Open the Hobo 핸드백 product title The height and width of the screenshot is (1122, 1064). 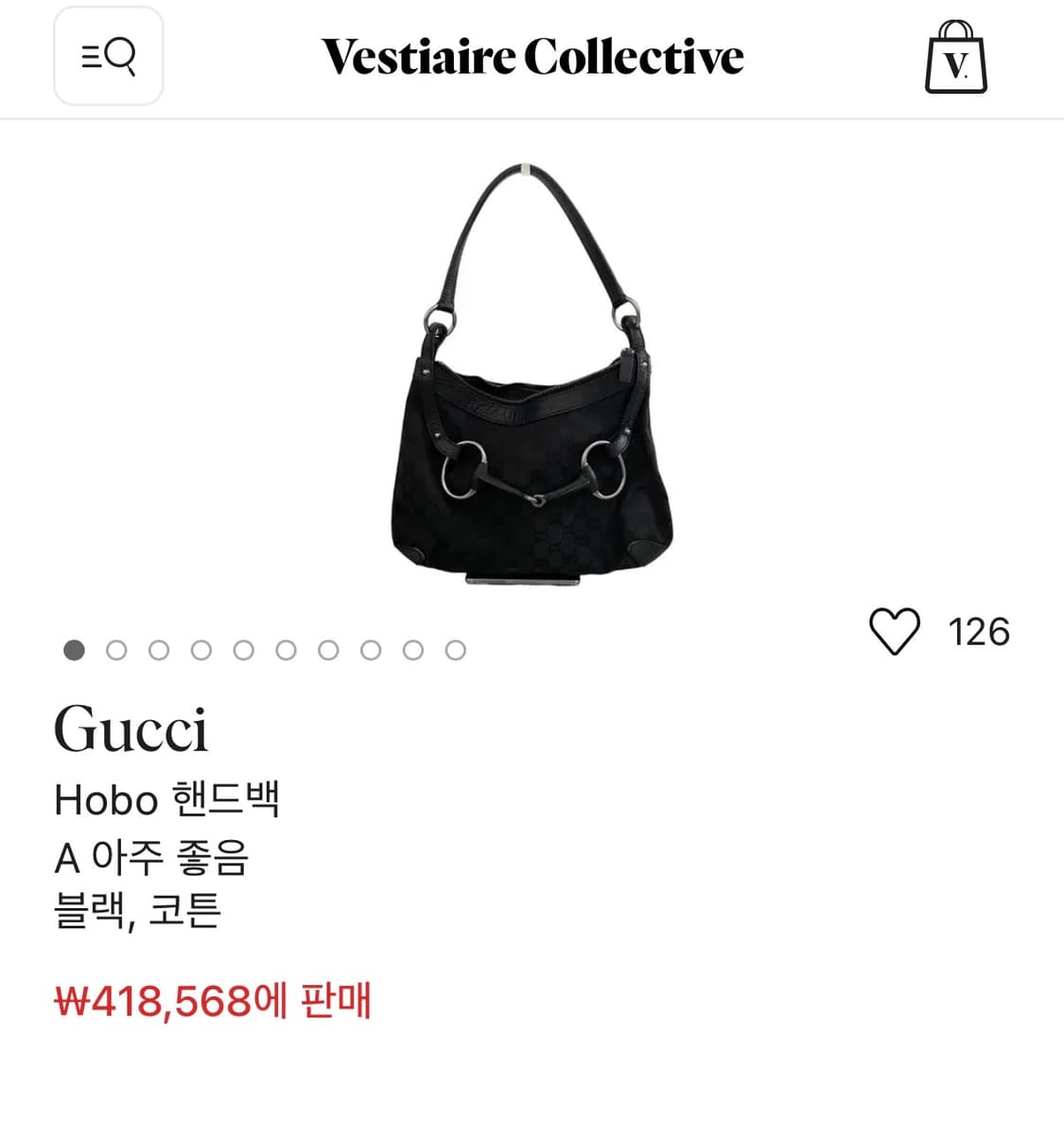(166, 799)
